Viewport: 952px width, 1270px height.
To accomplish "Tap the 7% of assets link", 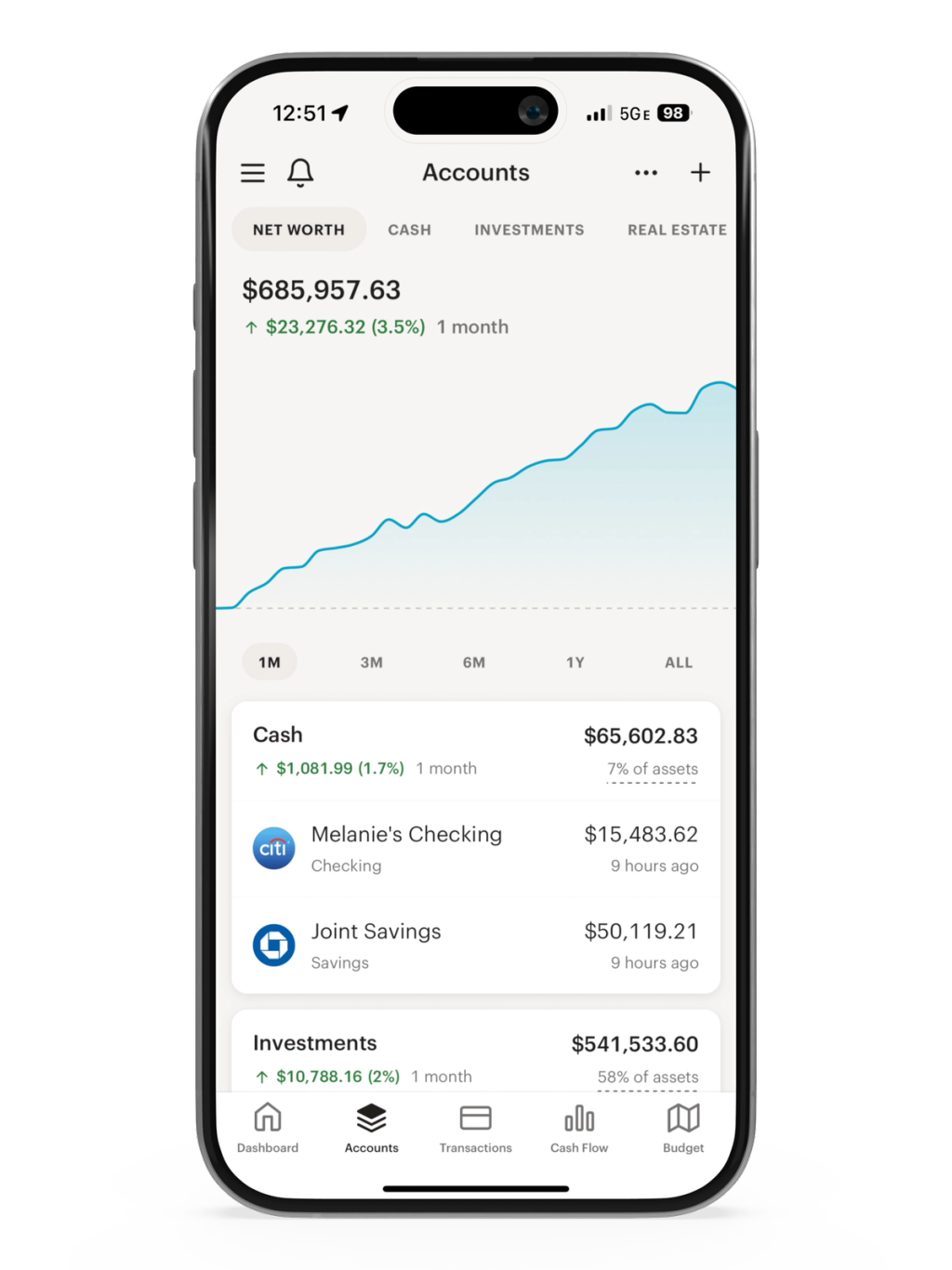I will click(x=652, y=769).
